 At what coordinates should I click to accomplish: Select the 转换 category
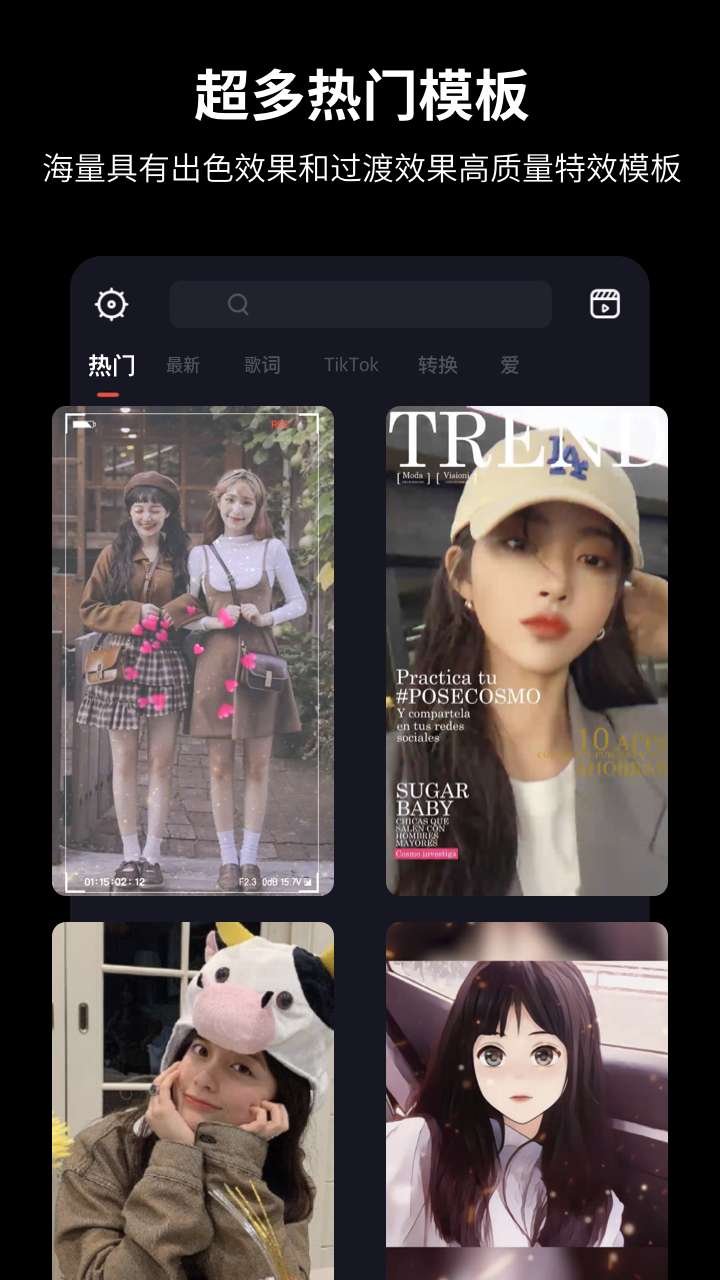tap(440, 365)
